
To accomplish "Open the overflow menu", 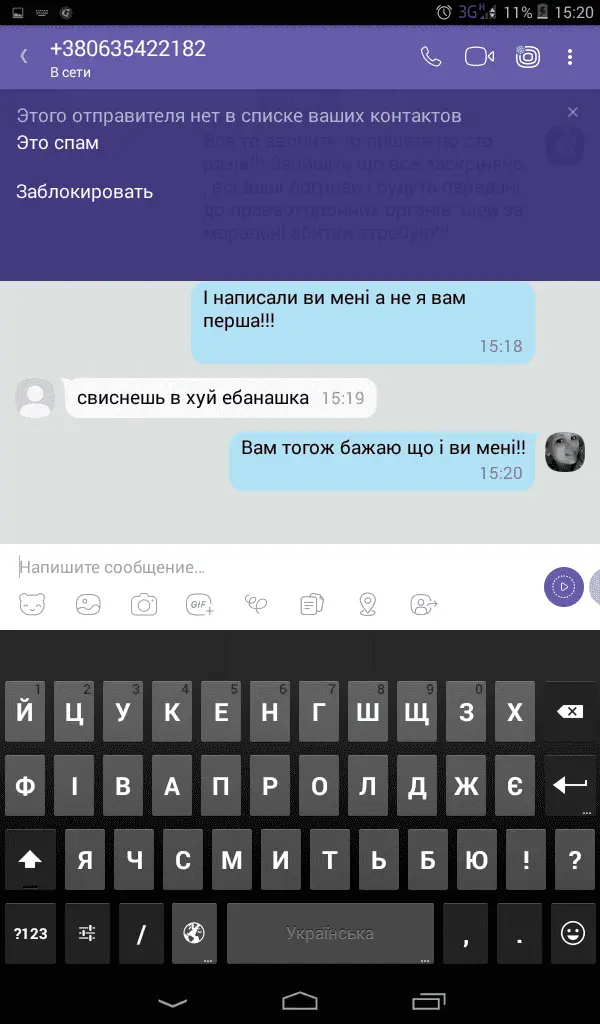I will click(x=570, y=57).
